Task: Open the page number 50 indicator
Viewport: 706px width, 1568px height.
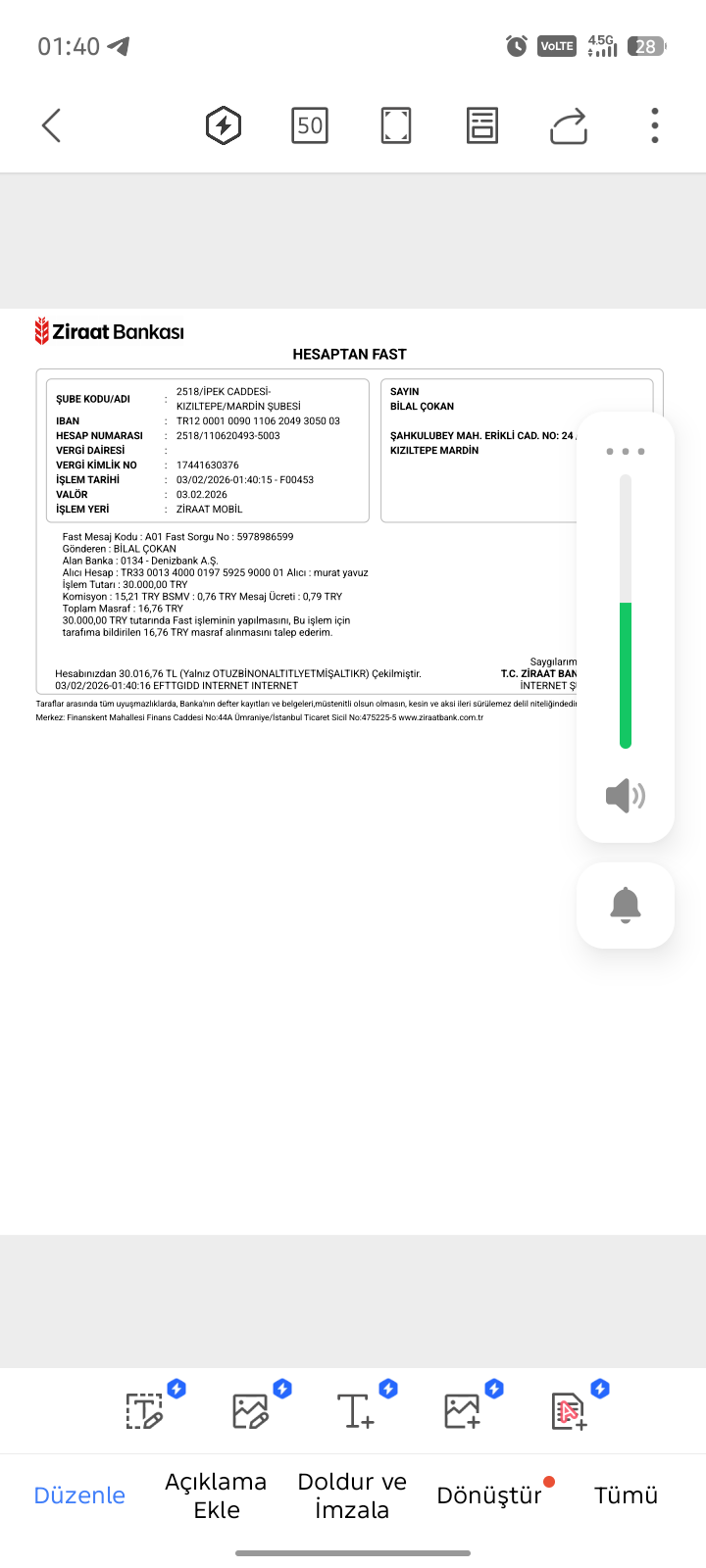Action: pos(310,125)
